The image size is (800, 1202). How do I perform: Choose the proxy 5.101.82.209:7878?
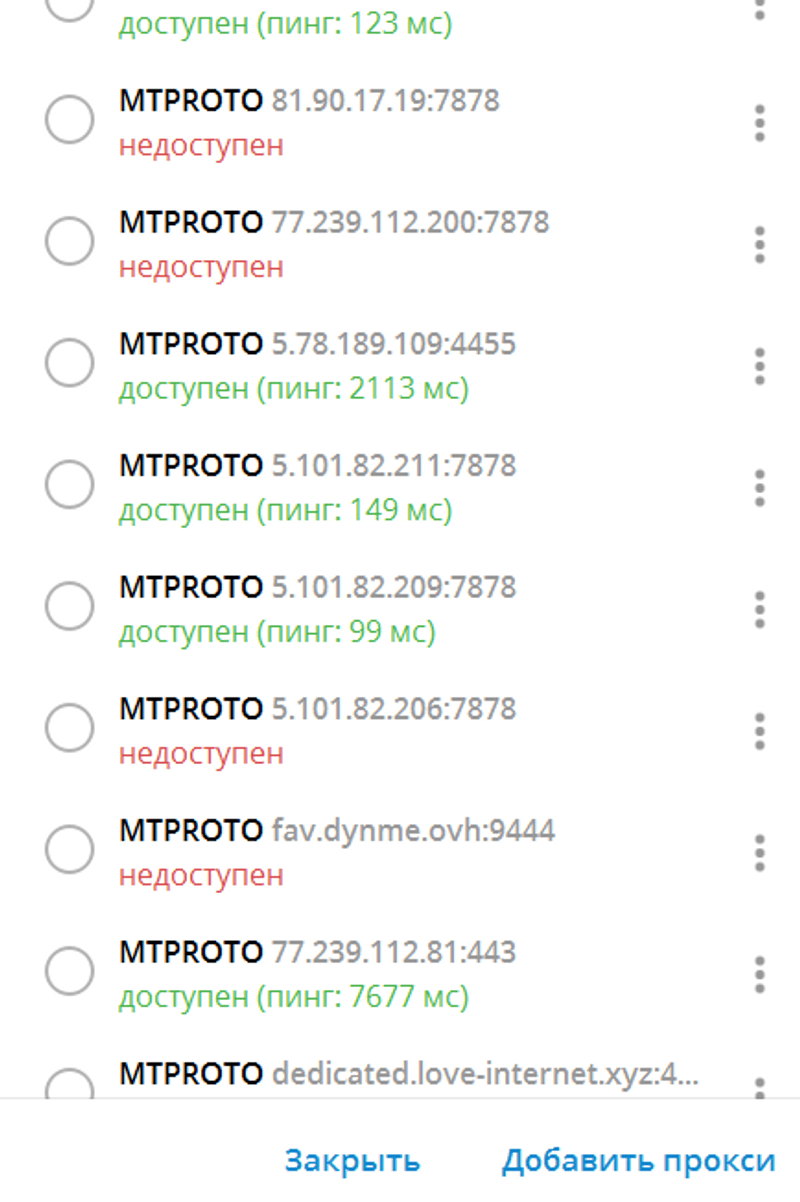70,607
